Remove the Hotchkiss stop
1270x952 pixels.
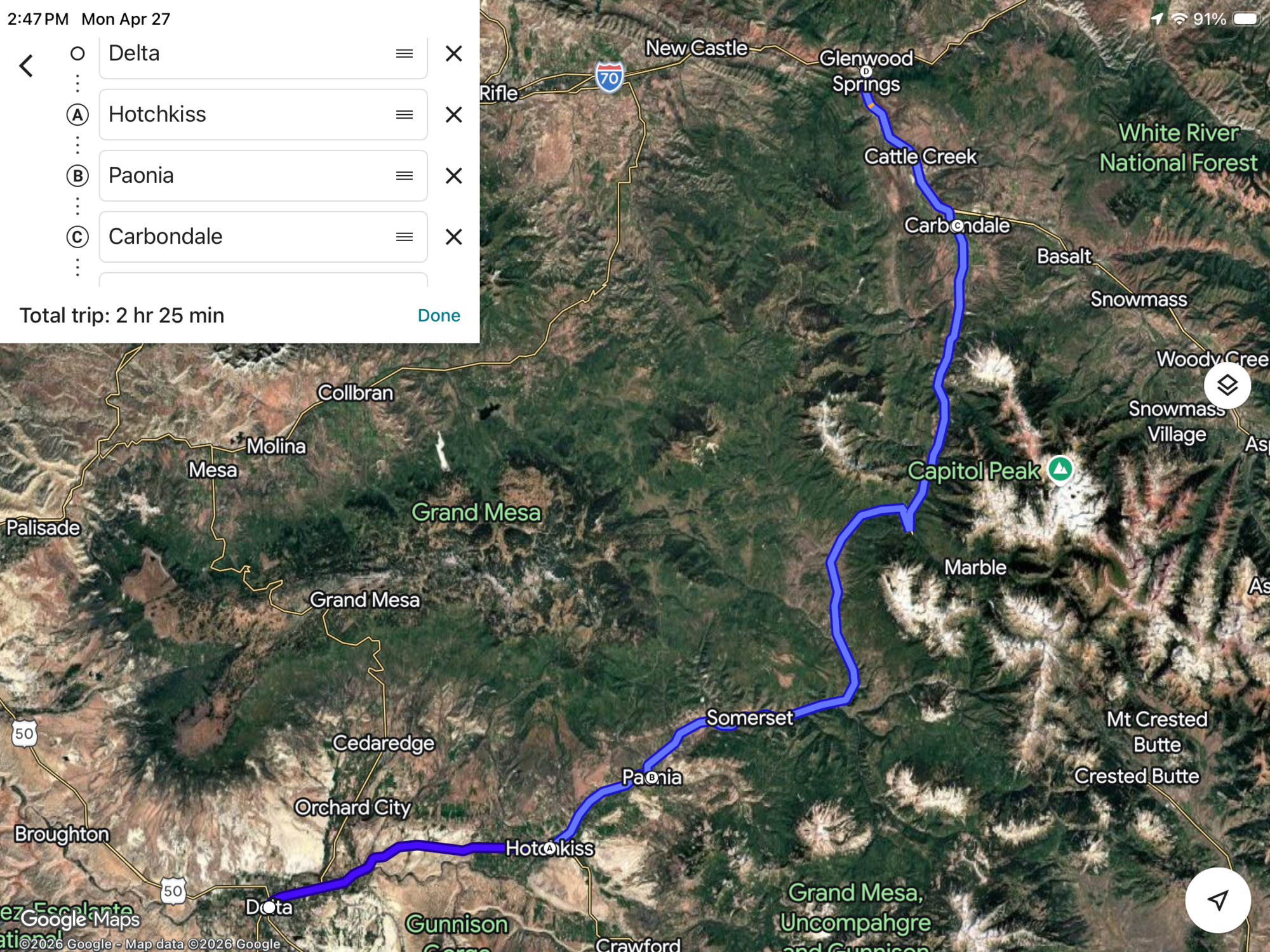[x=453, y=115]
